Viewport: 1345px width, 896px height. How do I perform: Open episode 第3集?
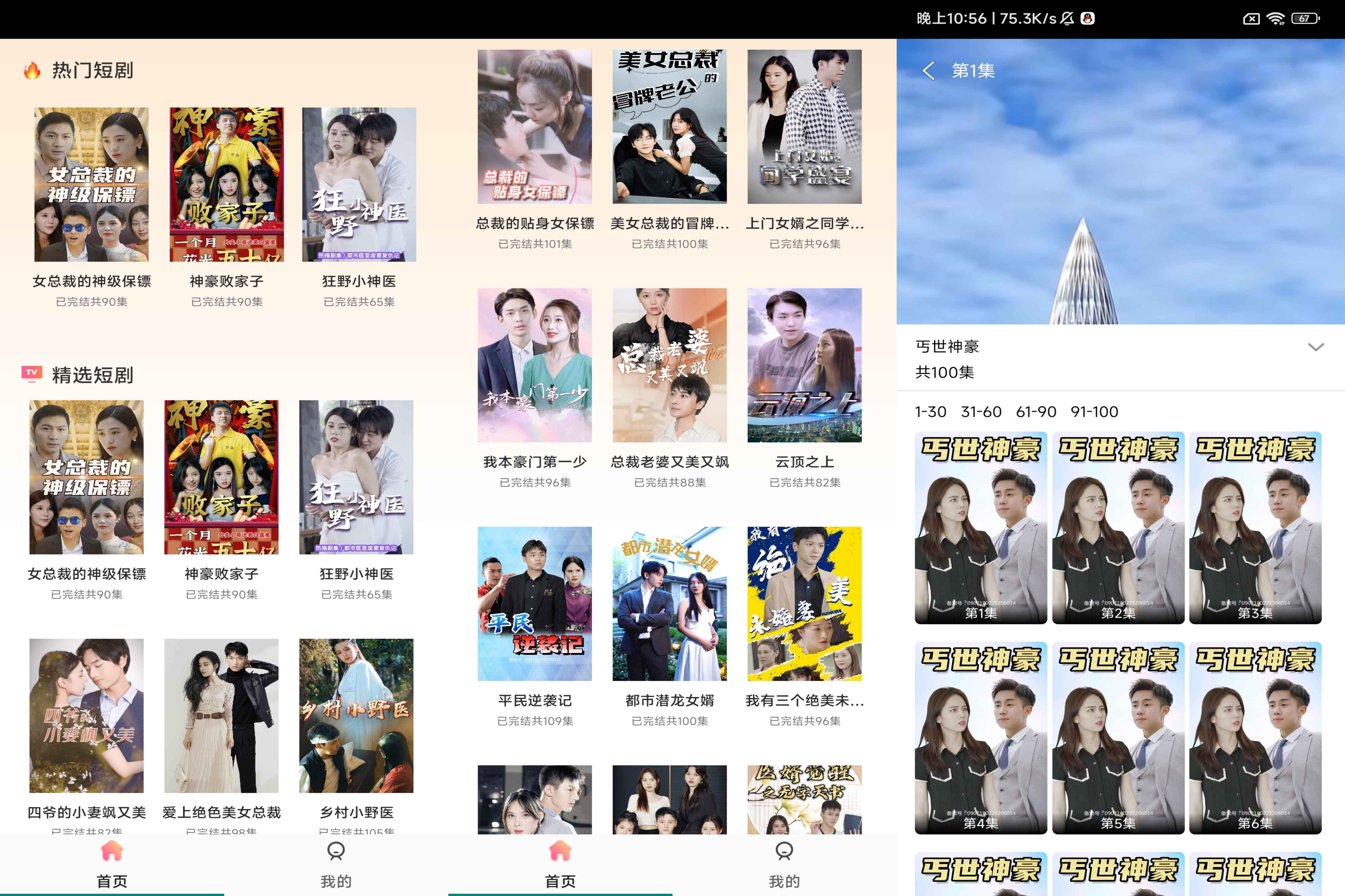click(1255, 528)
